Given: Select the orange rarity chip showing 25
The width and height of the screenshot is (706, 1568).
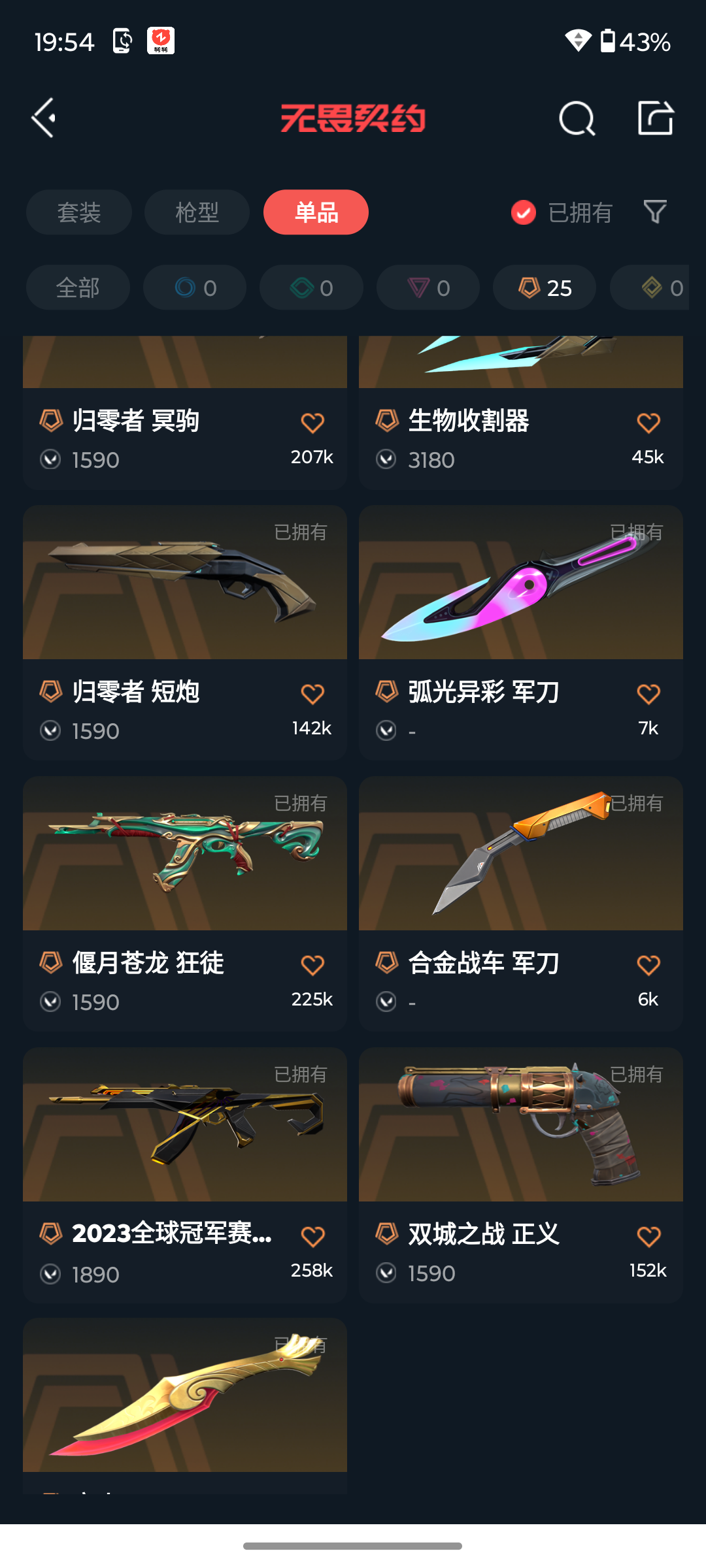Looking at the screenshot, I should coord(545,287).
